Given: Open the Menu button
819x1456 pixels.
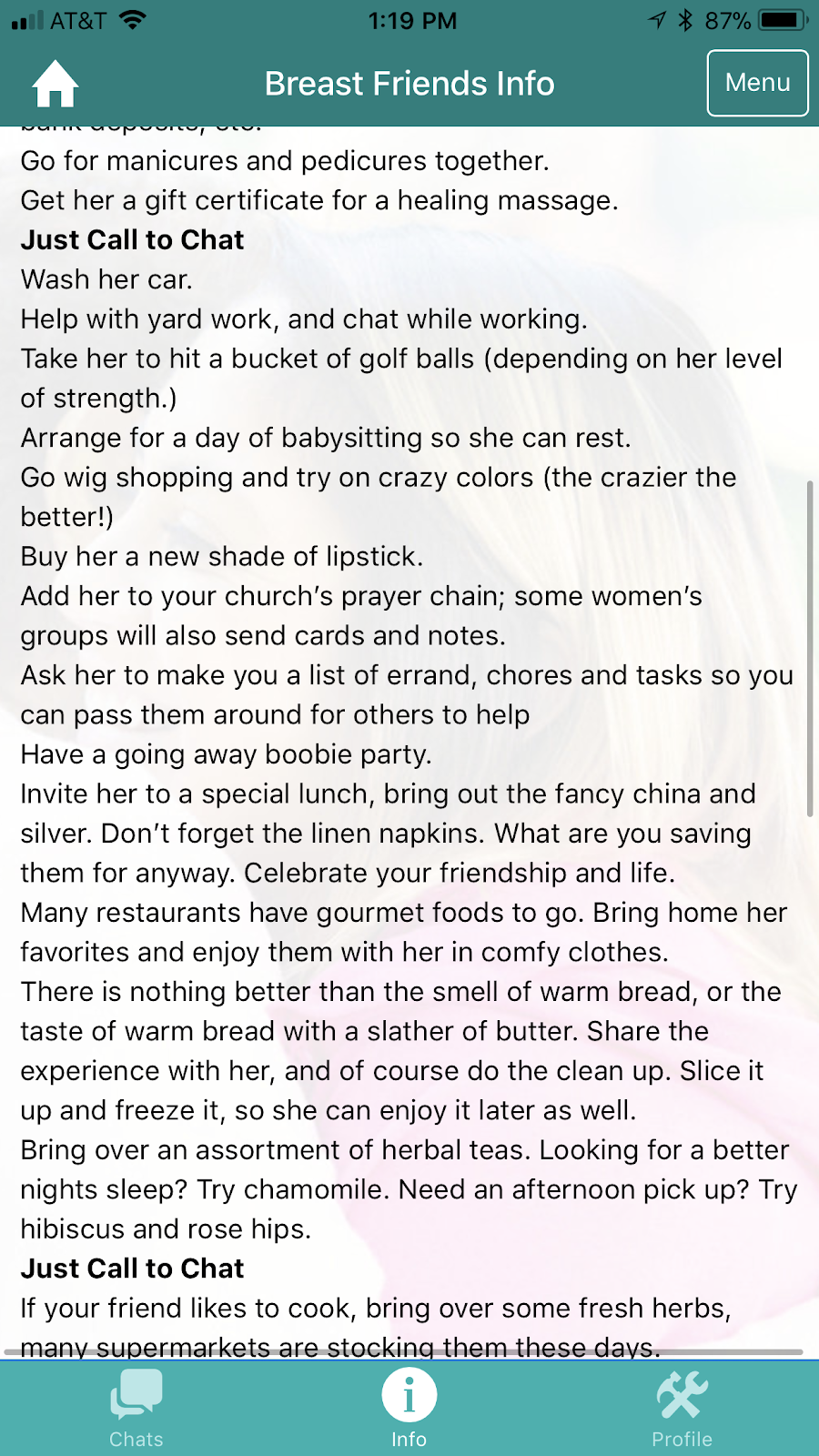Looking at the screenshot, I should tap(757, 83).
